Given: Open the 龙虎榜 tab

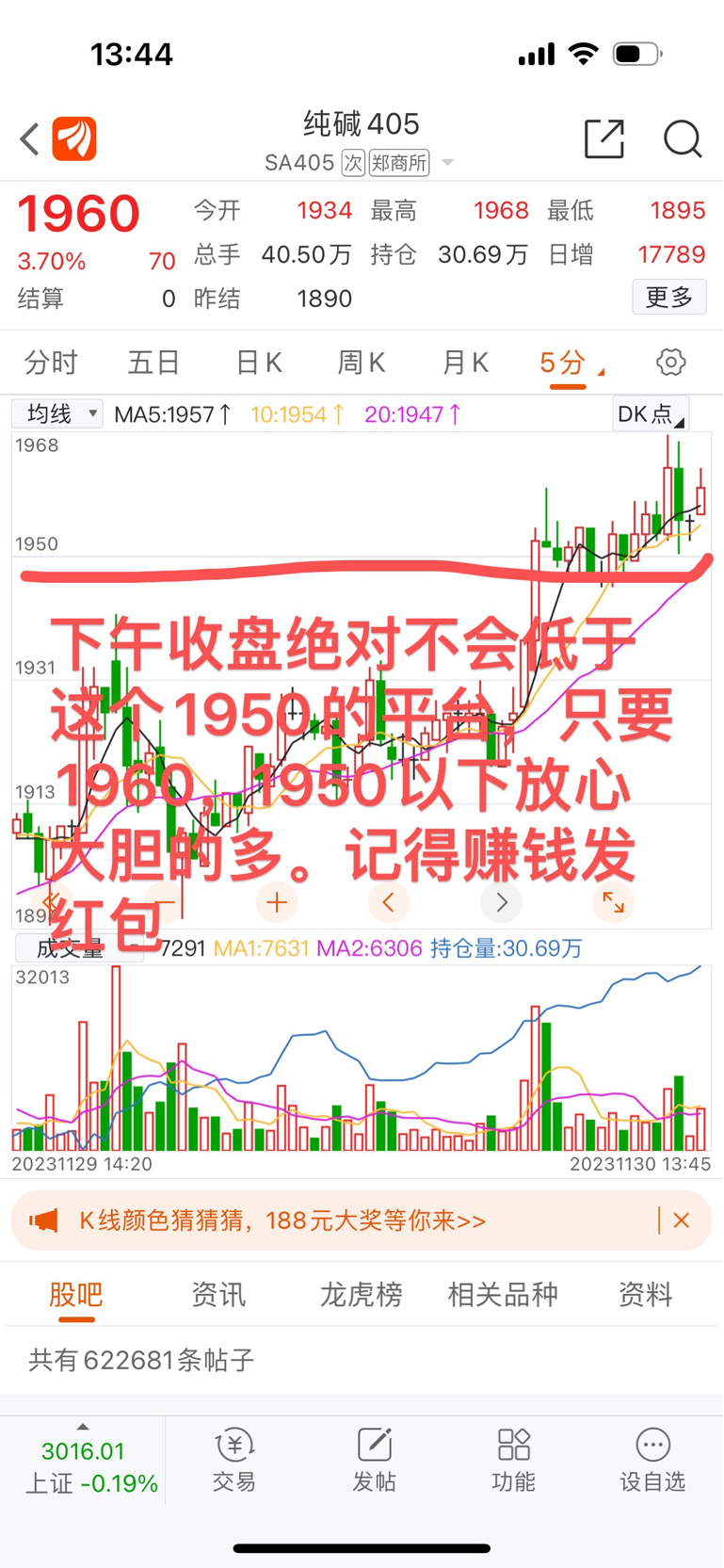Looking at the screenshot, I should [362, 1295].
